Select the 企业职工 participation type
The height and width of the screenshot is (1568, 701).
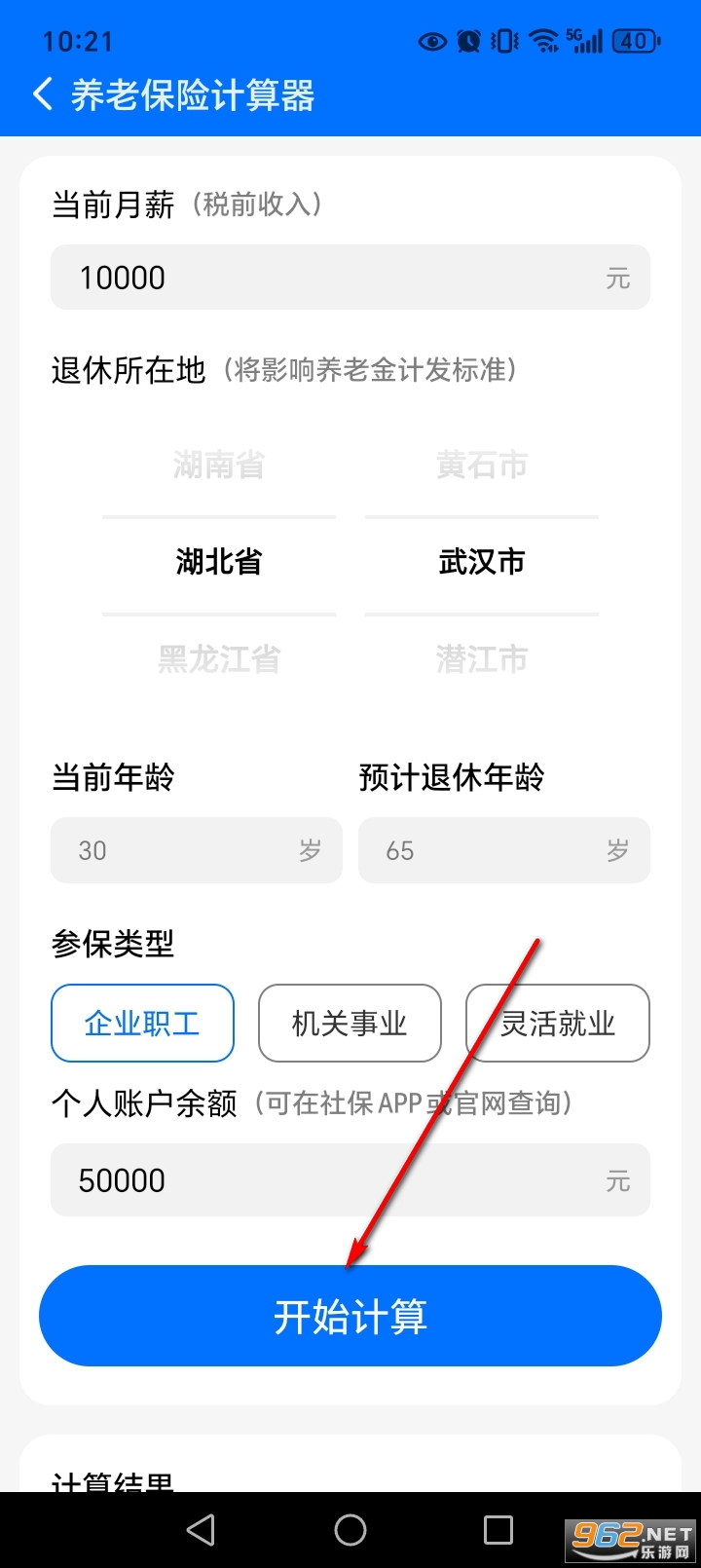point(142,1023)
